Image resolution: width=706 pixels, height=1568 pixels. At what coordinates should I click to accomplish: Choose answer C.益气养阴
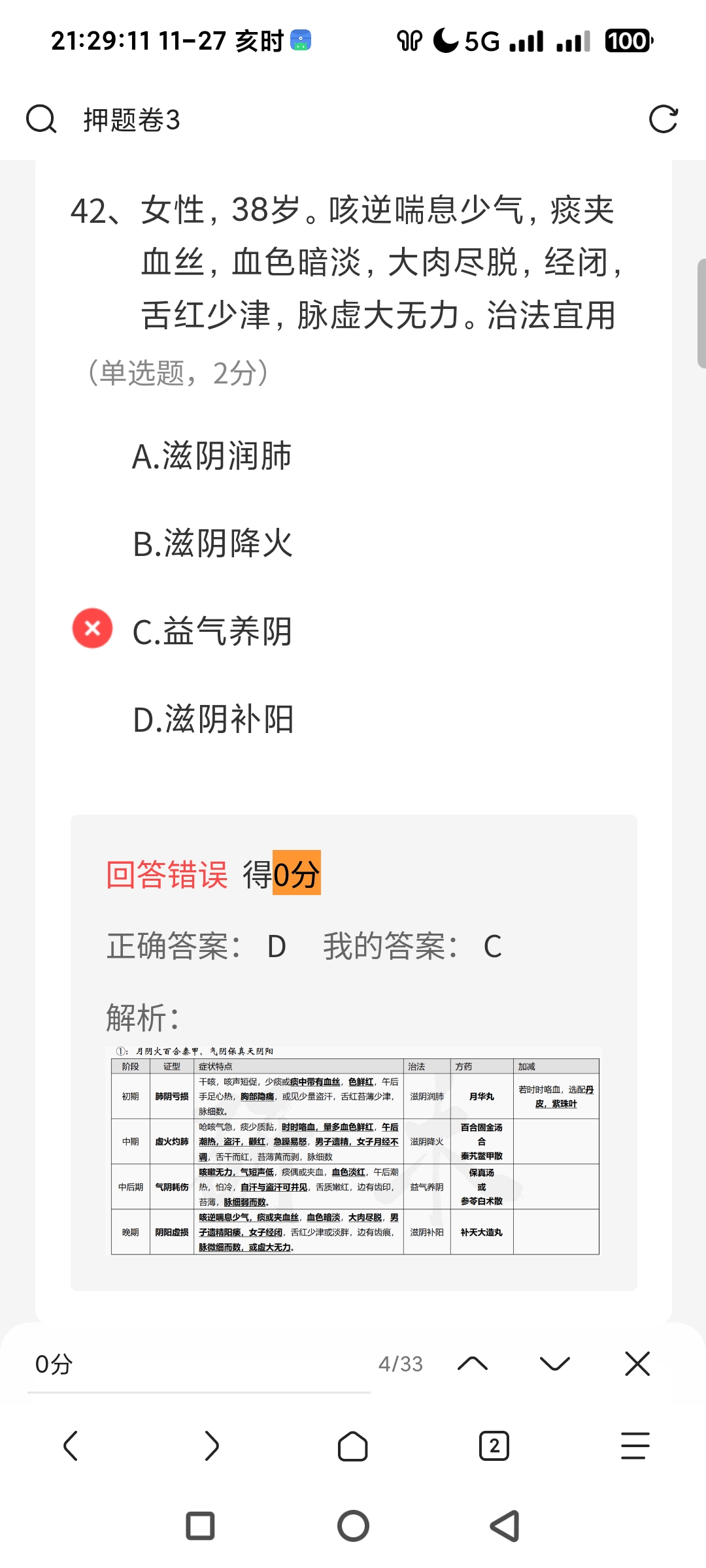click(212, 632)
